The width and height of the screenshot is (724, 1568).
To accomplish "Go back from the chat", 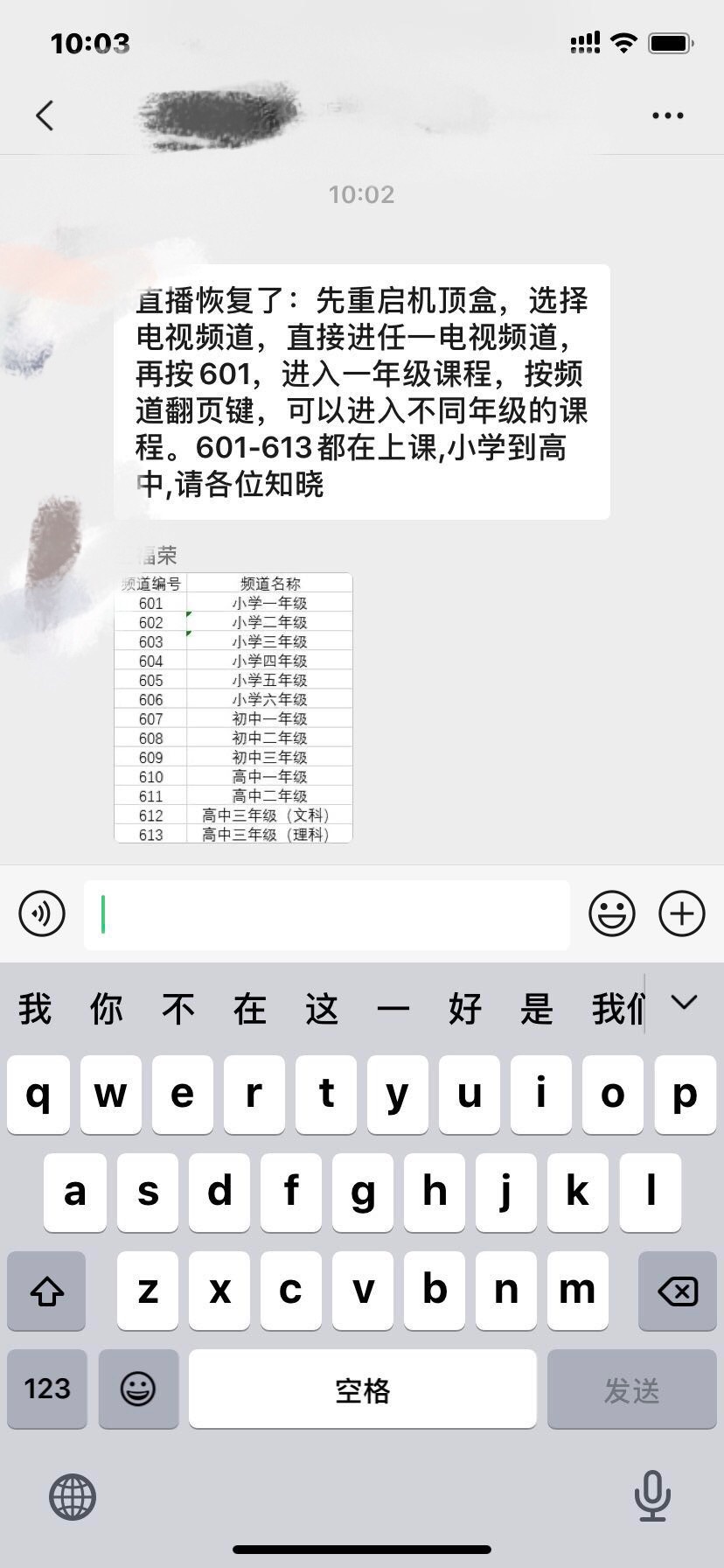I will tap(45, 115).
